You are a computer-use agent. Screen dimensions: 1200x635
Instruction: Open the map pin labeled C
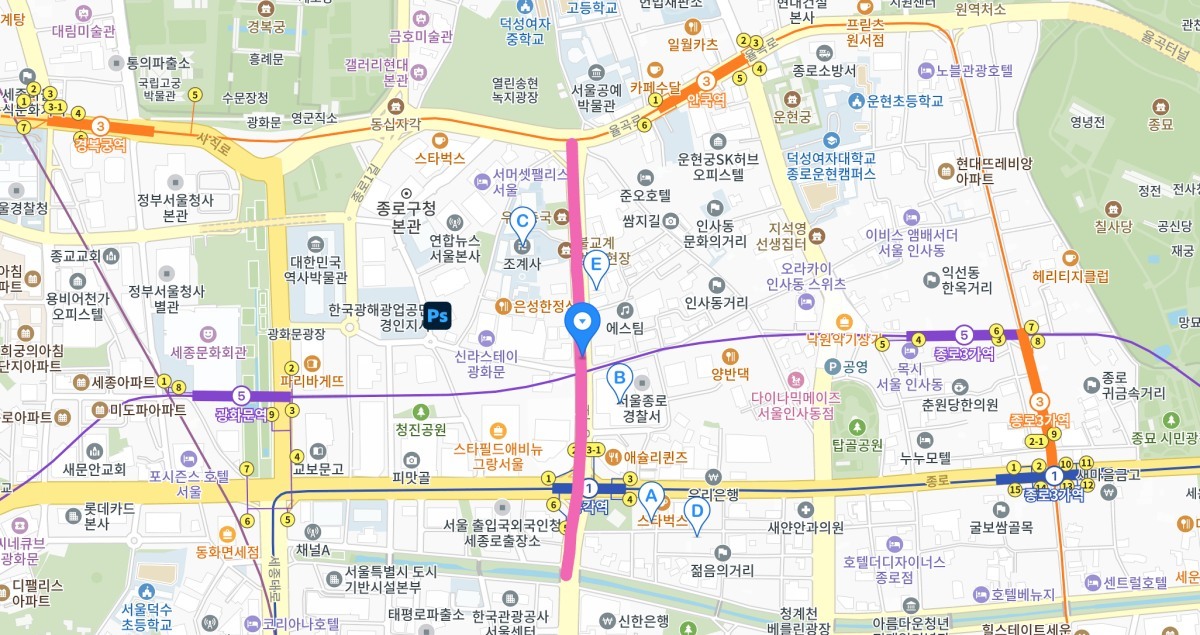coord(521,220)
